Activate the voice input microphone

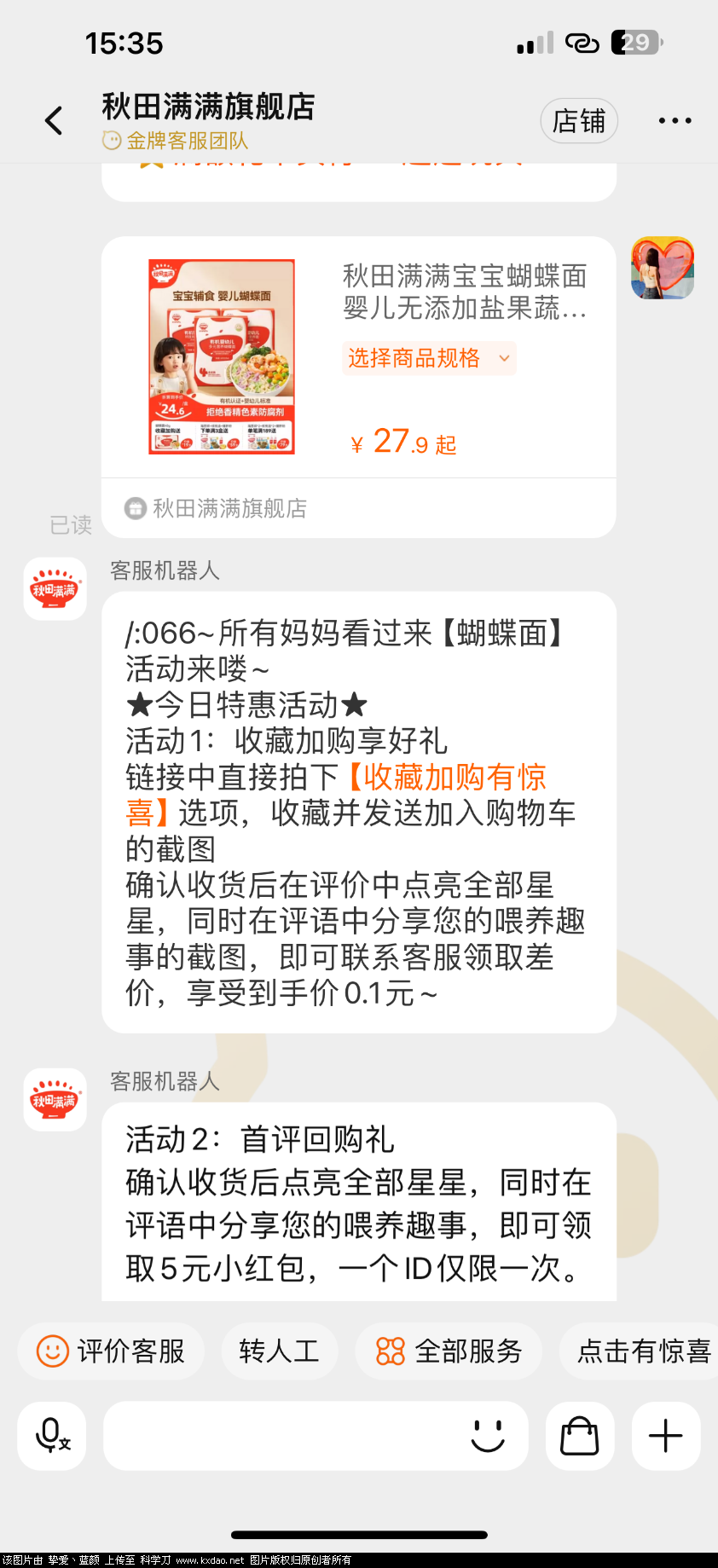52,1436
